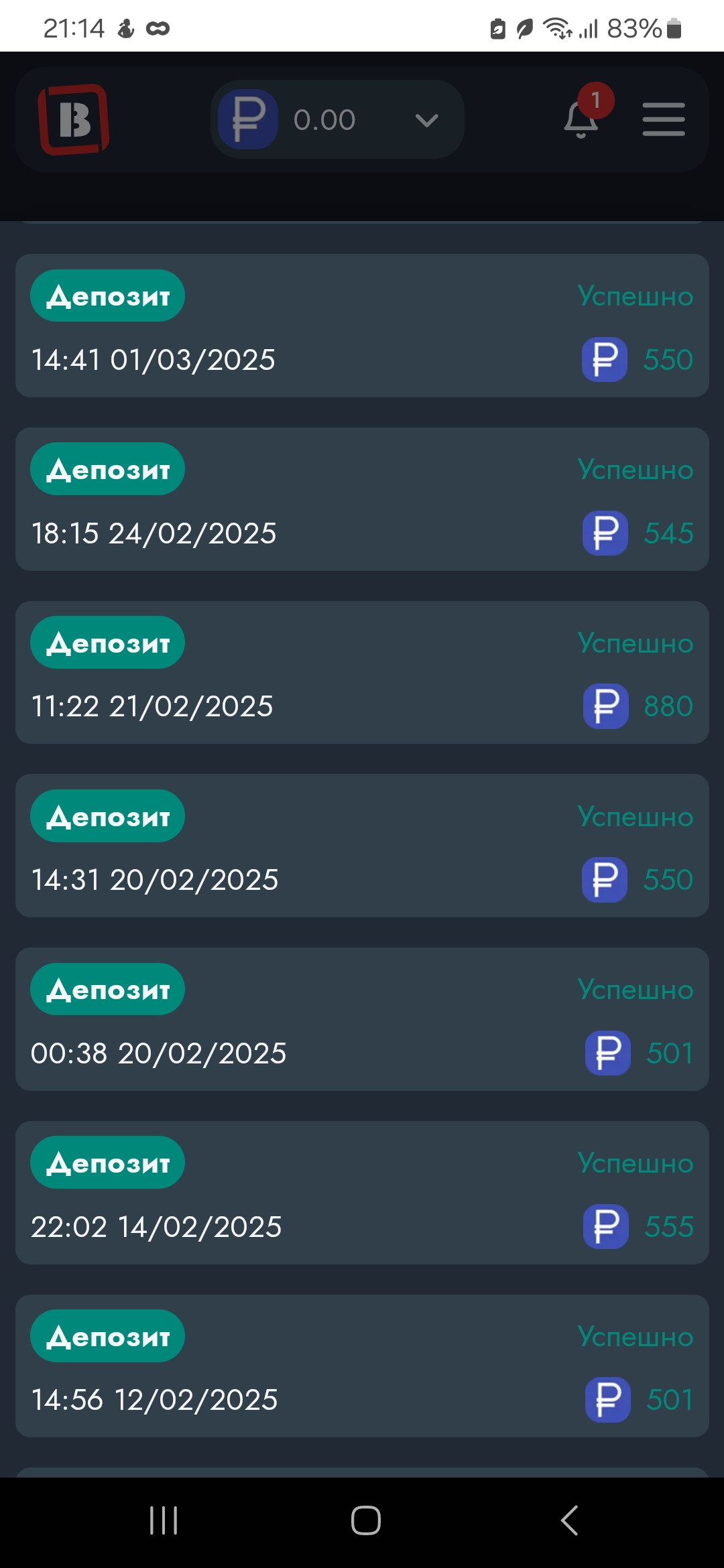Expand the ruble balance dropdown
Viewport: 724px width, 1568px height.
click(426, 121)
